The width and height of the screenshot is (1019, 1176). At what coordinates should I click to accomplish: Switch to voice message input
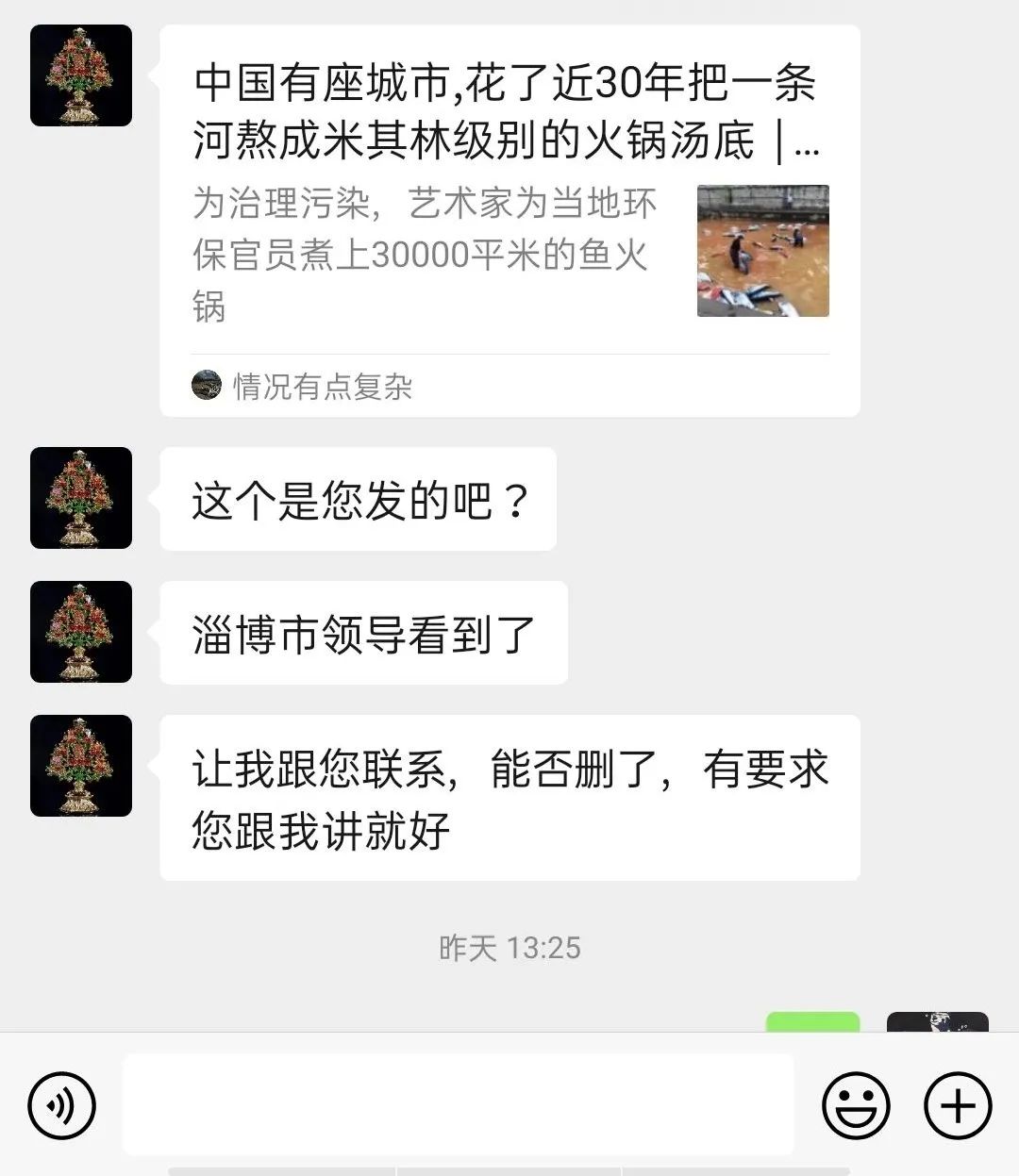point(62,1104)
